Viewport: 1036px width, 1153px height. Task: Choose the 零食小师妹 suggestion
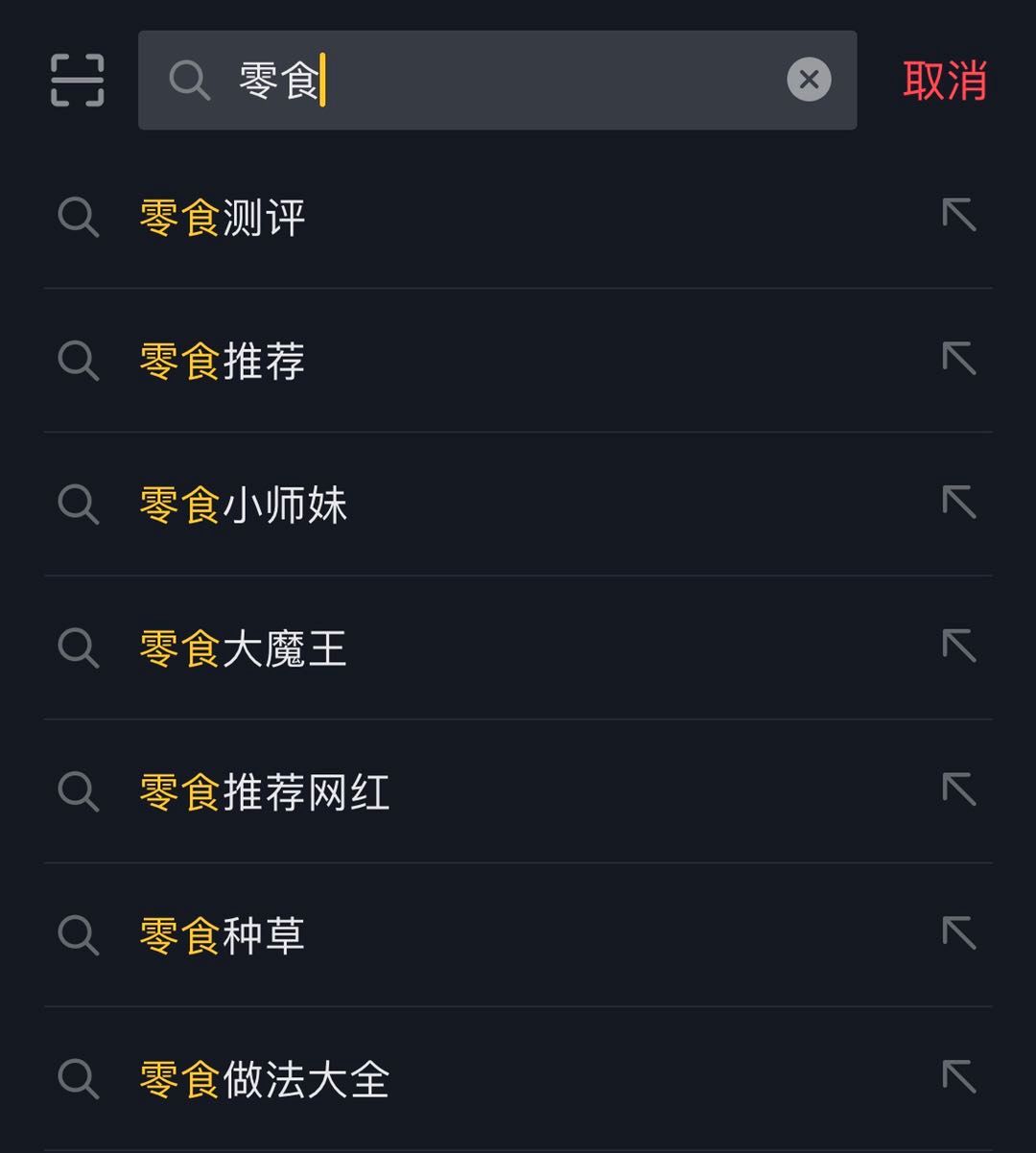(x=244, y=506)
